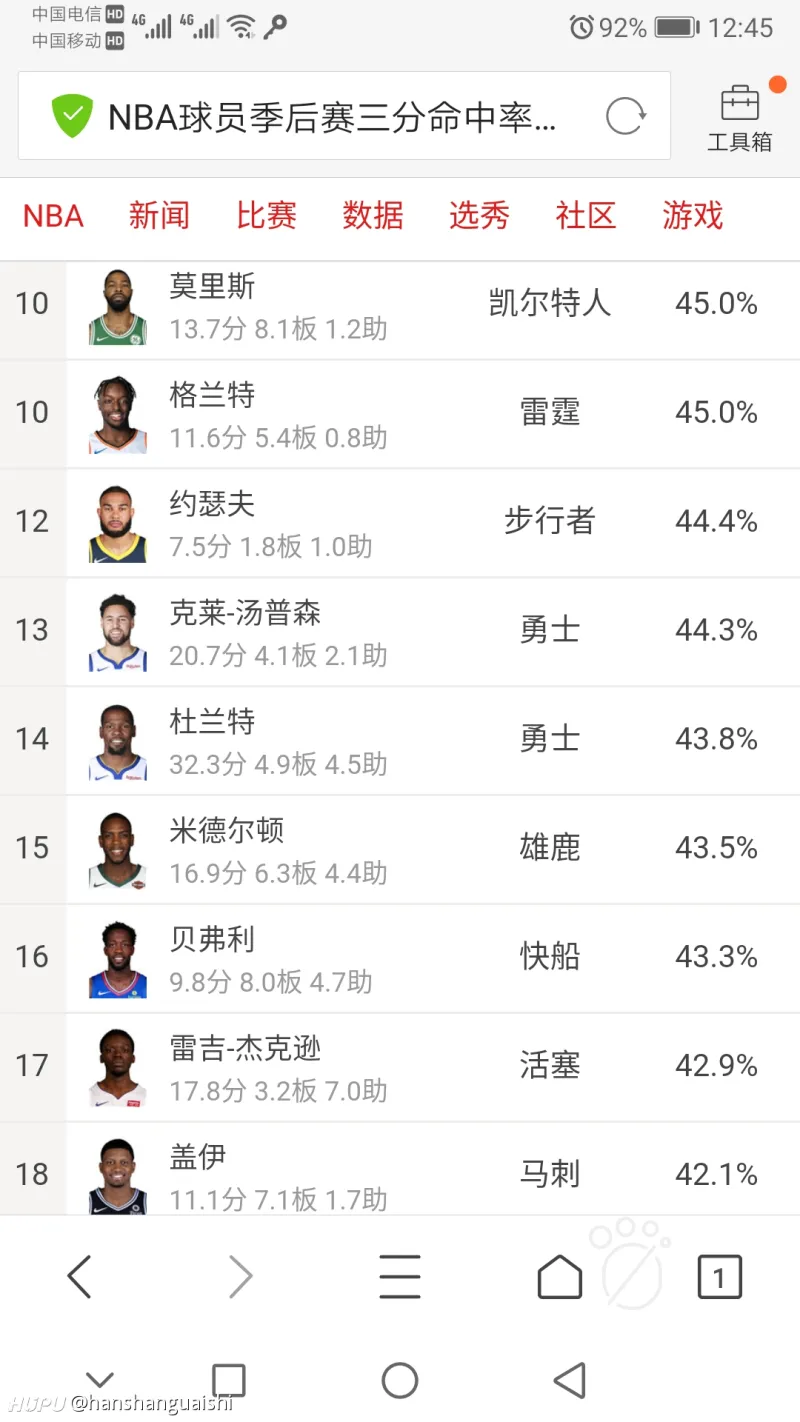Image resolution: width=800 pixels, height=1422 pixels.
Task: Switch to the 社区 tab
Action: pos(586,215)
